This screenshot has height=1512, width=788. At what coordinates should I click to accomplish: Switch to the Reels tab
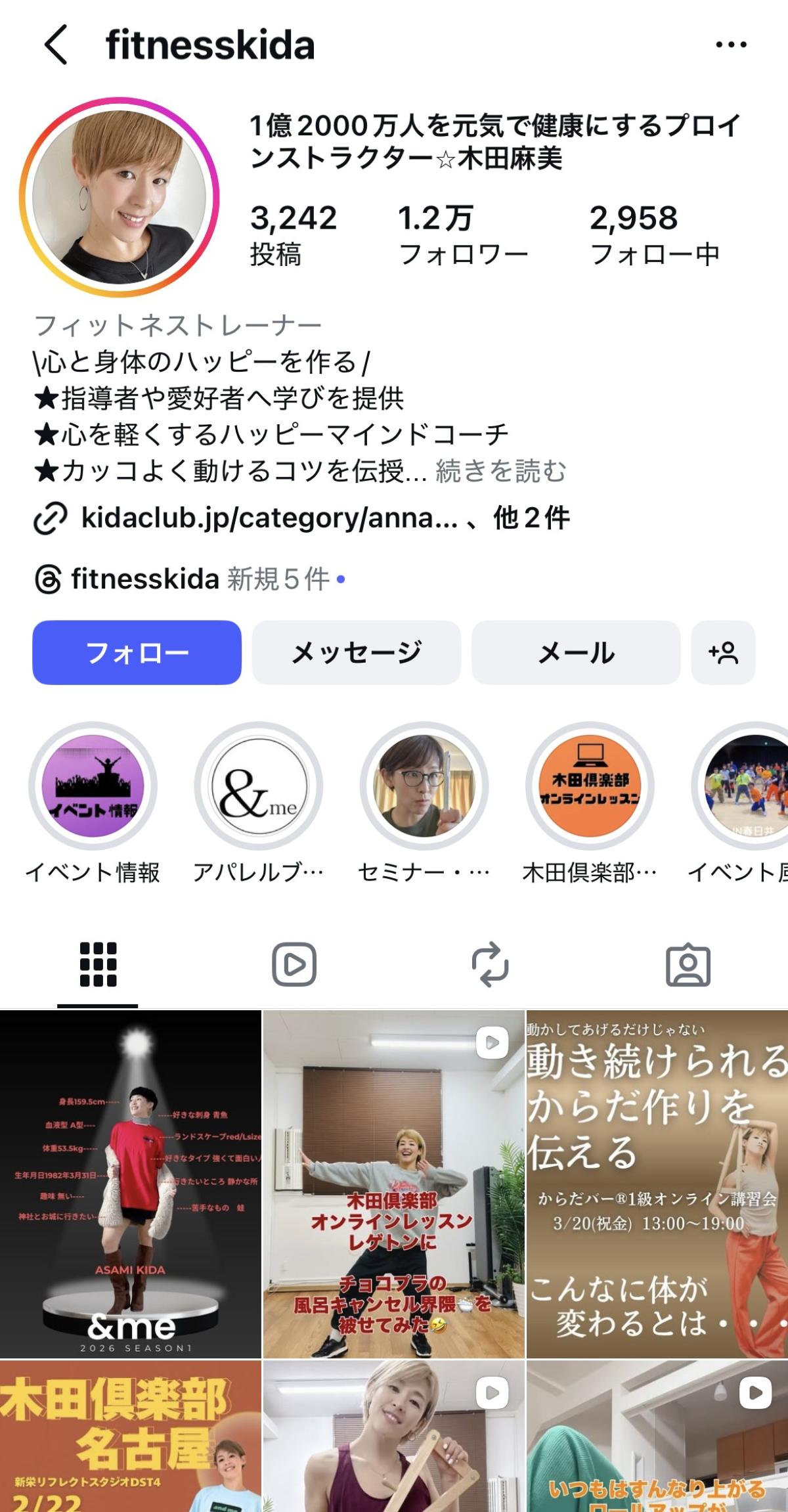point(294,964)
